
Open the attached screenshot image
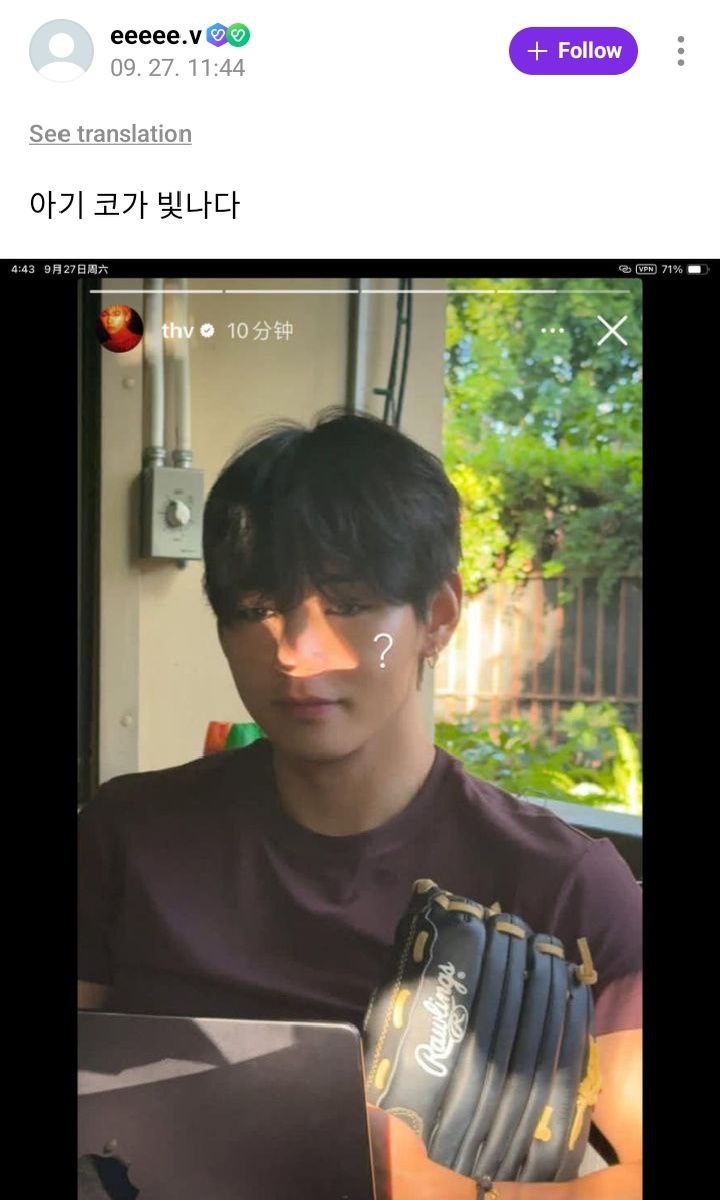click(x=360, y=730)
